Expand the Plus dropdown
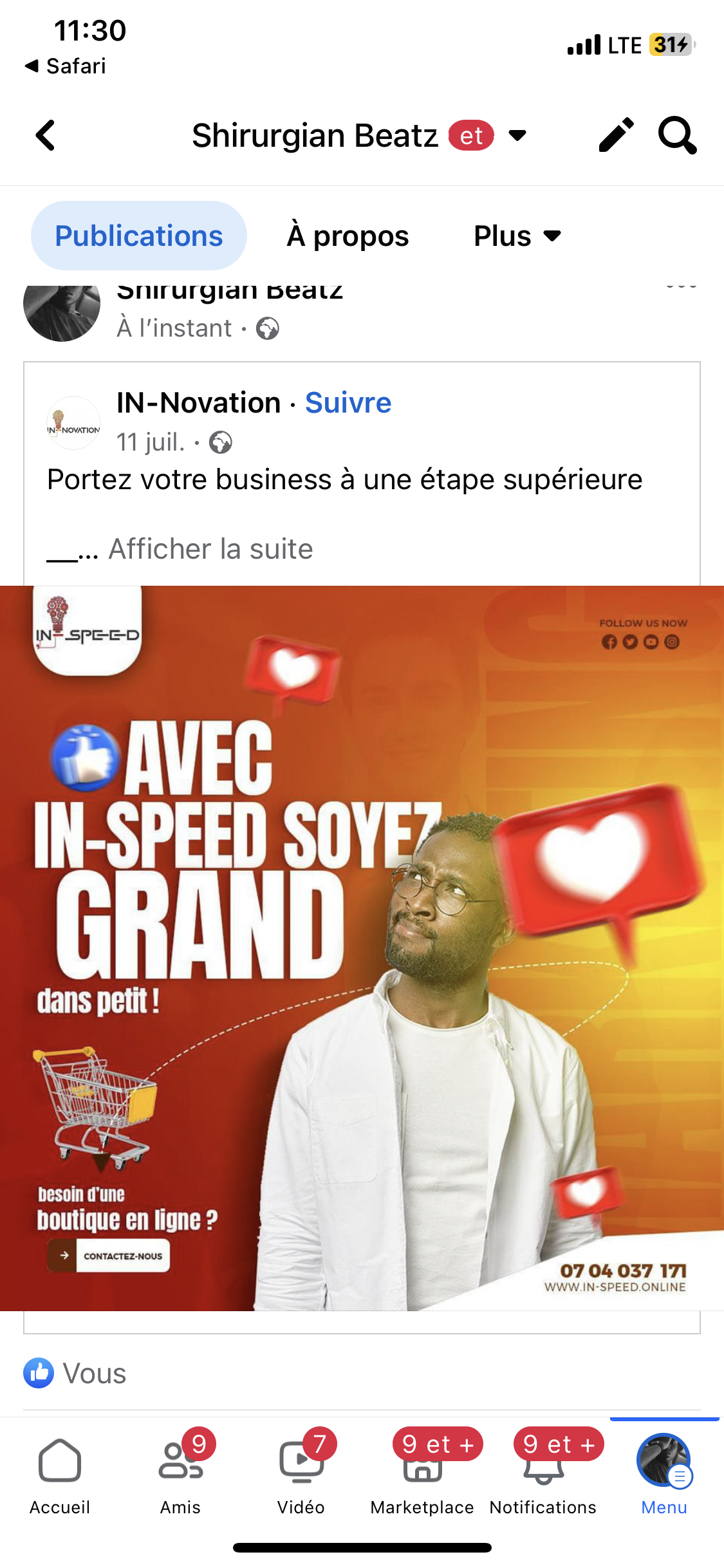This screenshot has width=724, height=1568. click(x=517, y=236)
